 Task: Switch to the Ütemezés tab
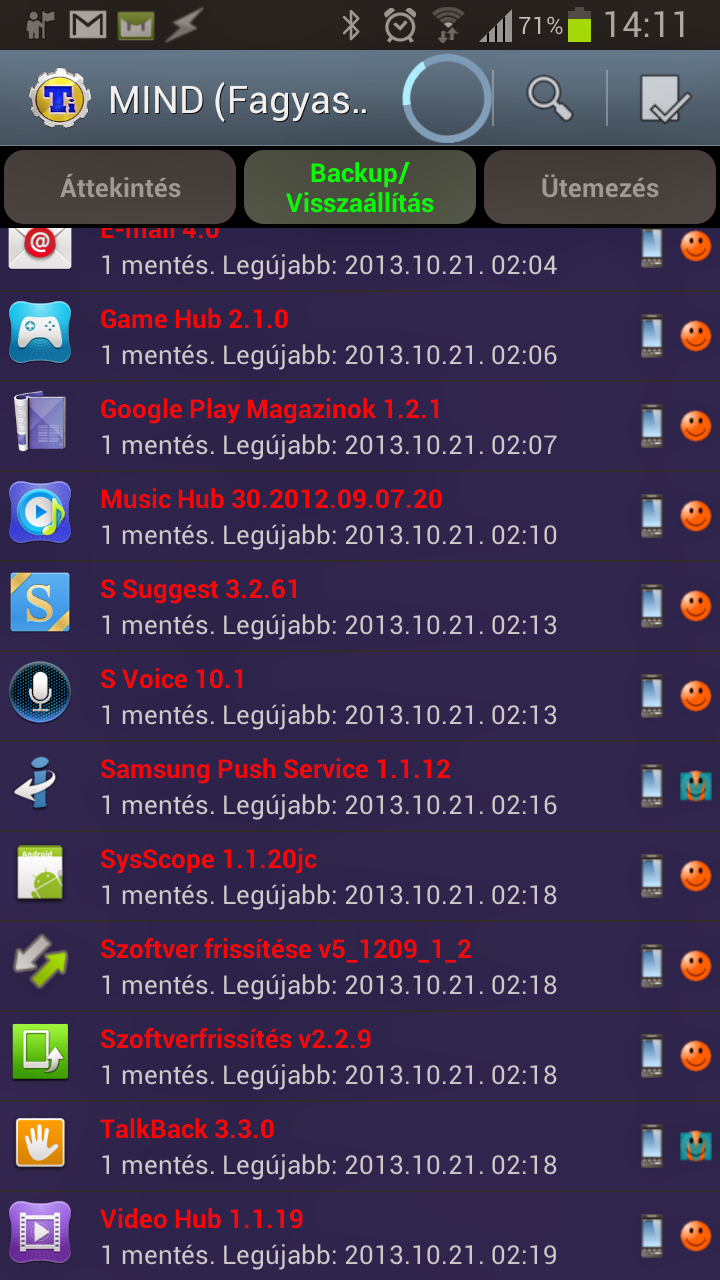(600, 187)
